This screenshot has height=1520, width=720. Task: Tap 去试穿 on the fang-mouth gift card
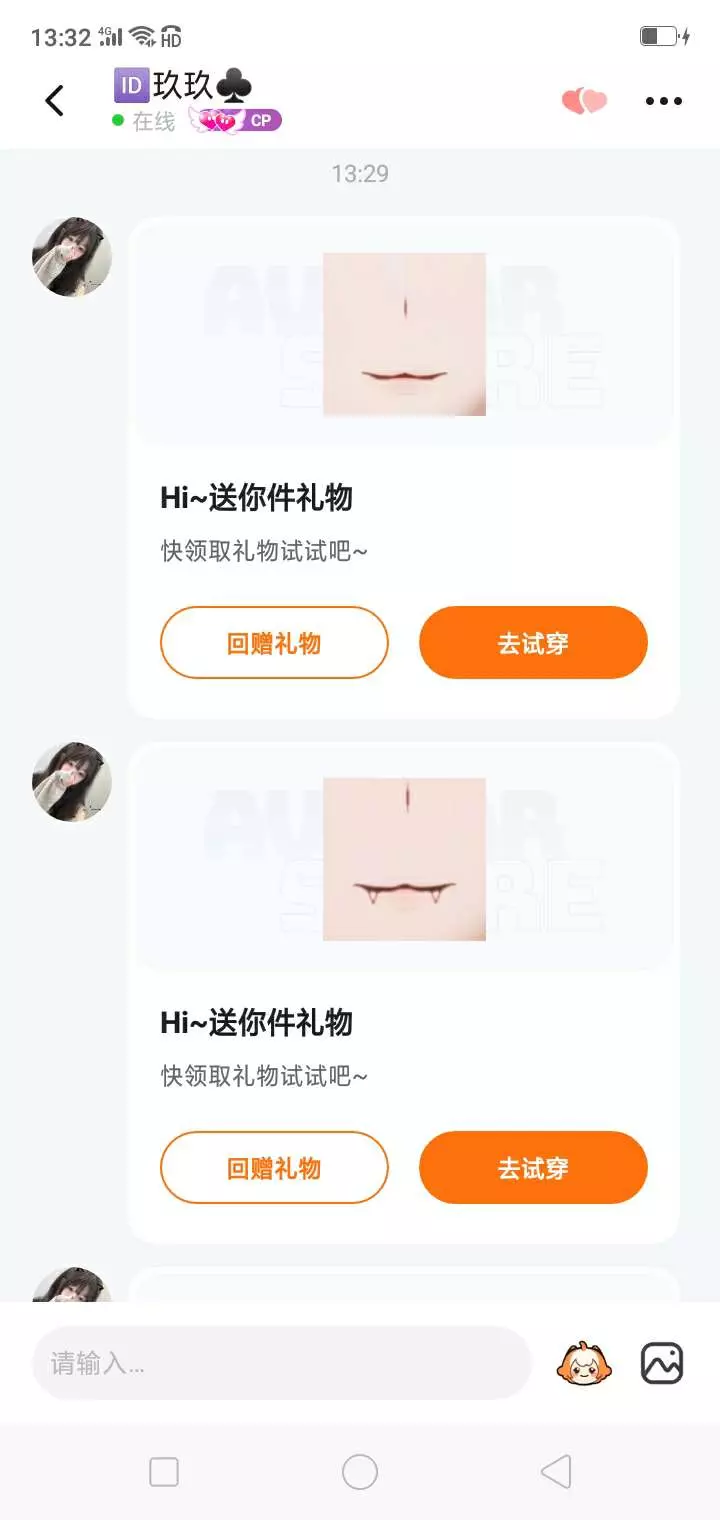[533, 1168]
